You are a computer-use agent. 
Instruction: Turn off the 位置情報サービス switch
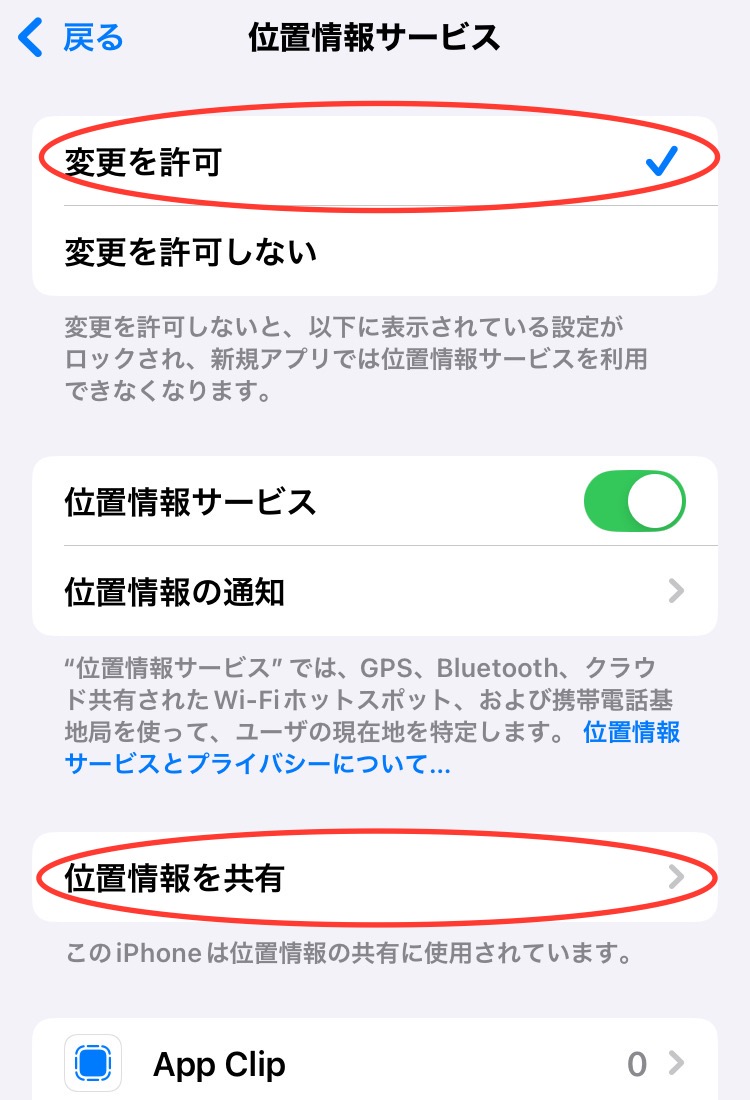point(634,501)
